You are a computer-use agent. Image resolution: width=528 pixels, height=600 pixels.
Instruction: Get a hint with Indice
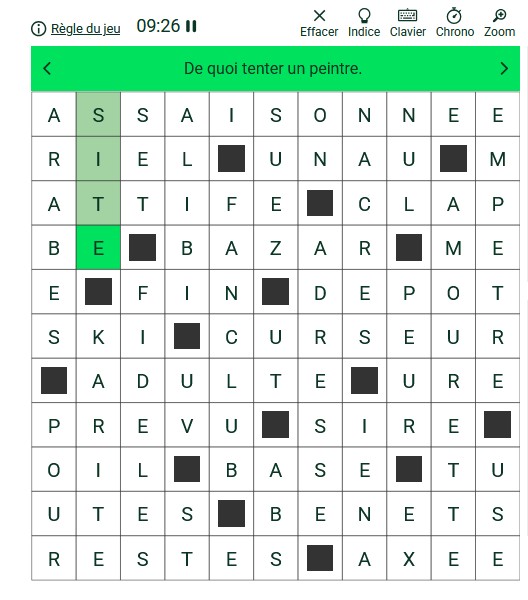(x=364, y=23)
